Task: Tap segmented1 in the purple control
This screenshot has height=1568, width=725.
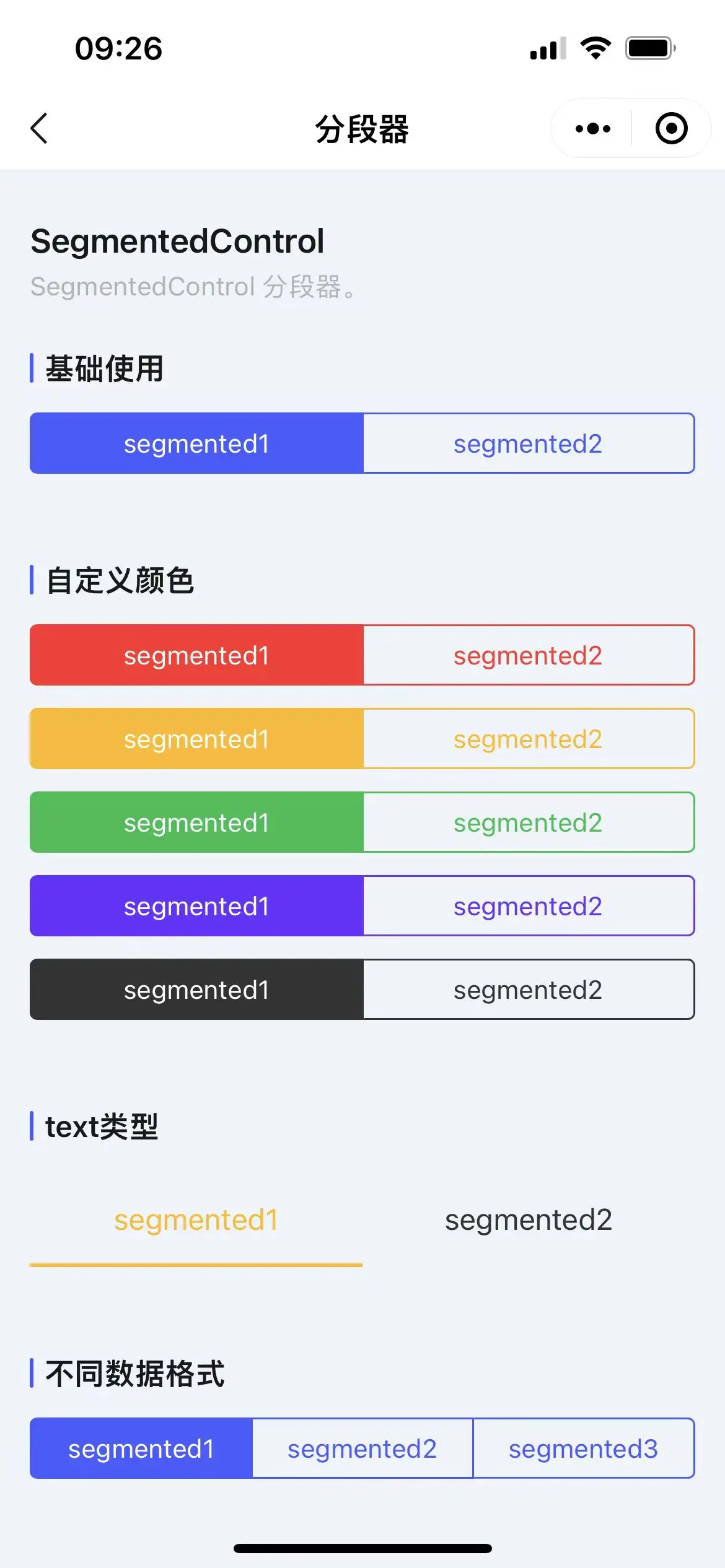Action: [x=196, y=906]
